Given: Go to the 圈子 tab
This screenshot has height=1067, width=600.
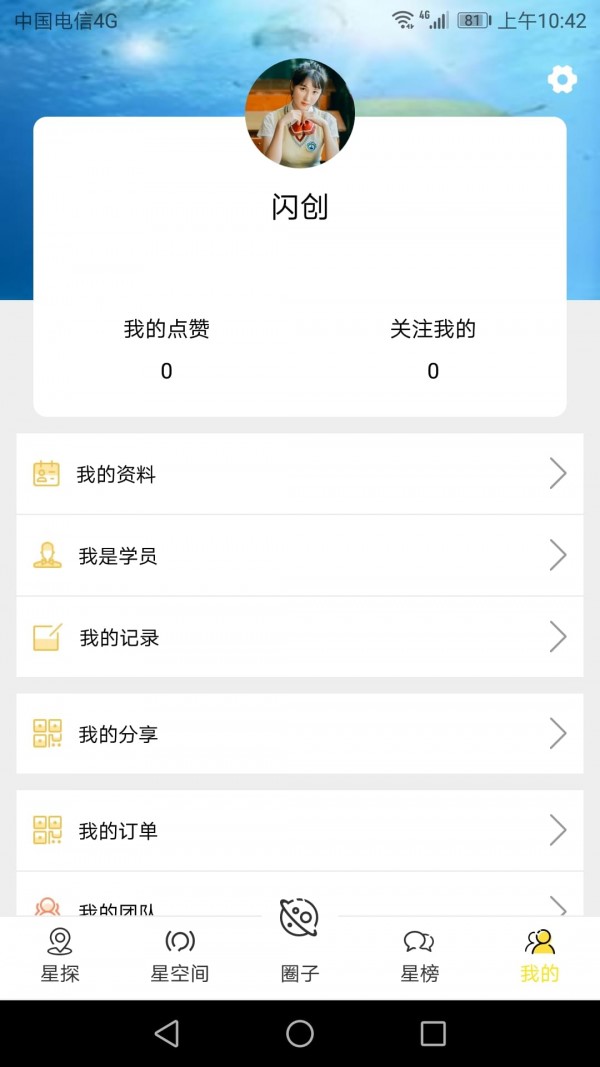Looking at the screenshot, I should pos(300,940).
